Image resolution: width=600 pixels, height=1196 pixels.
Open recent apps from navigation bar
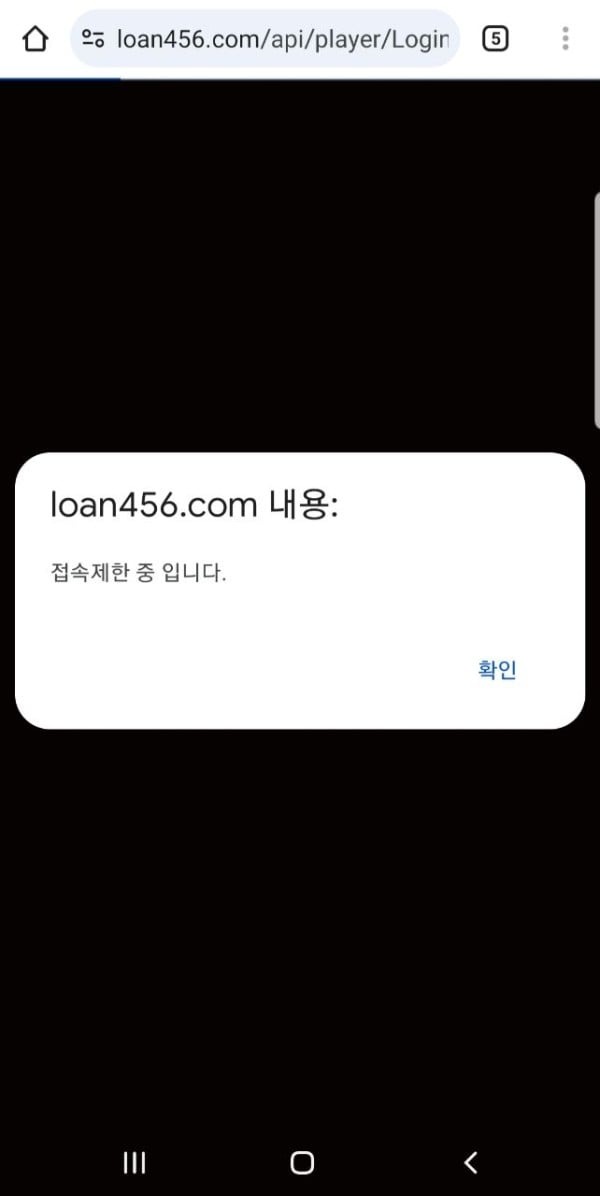tap(134, 1162)
